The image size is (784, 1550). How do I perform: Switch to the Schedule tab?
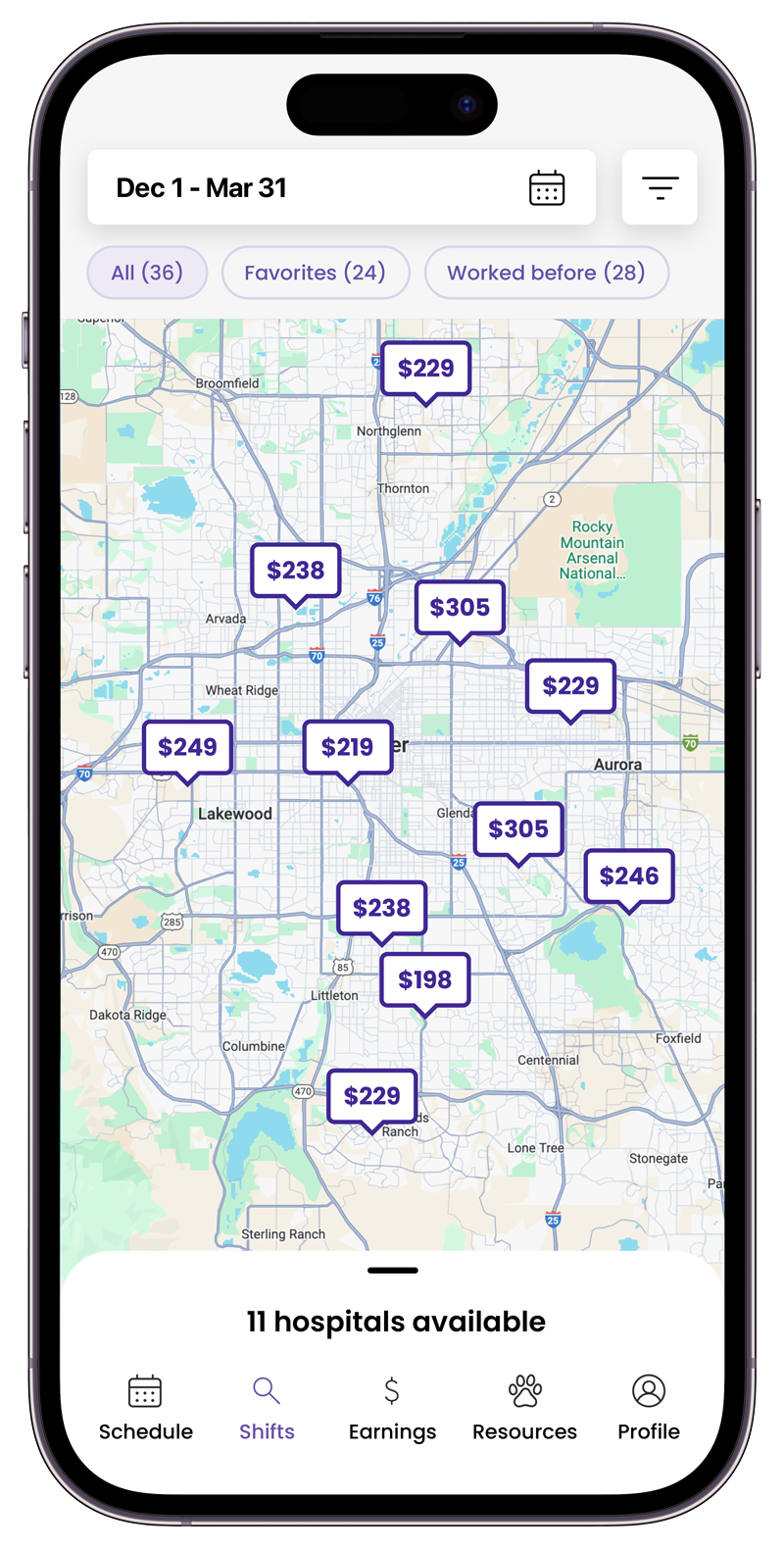146,1409
